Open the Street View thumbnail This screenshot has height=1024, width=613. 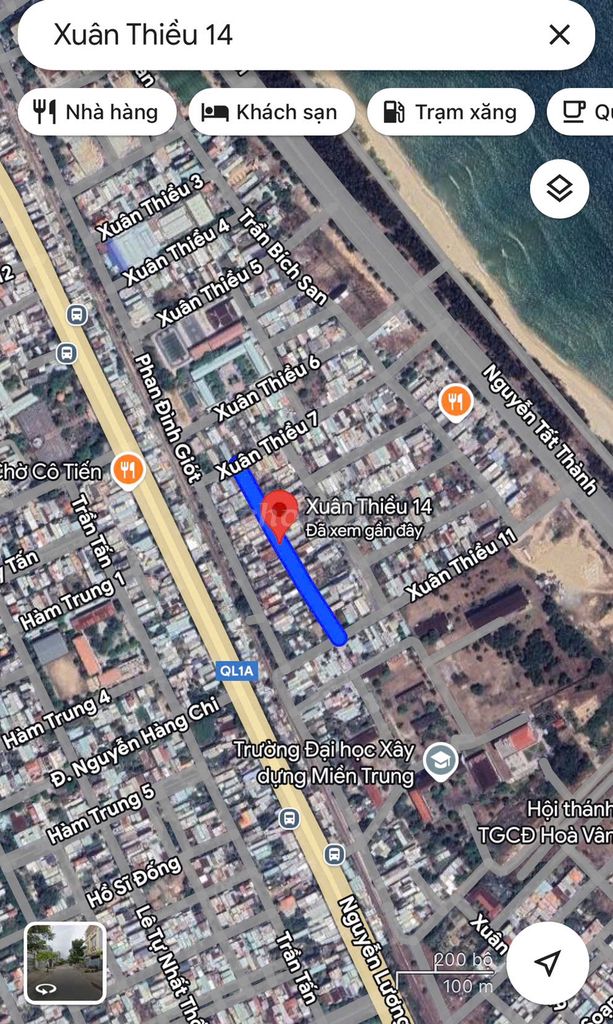click(65, 962)
